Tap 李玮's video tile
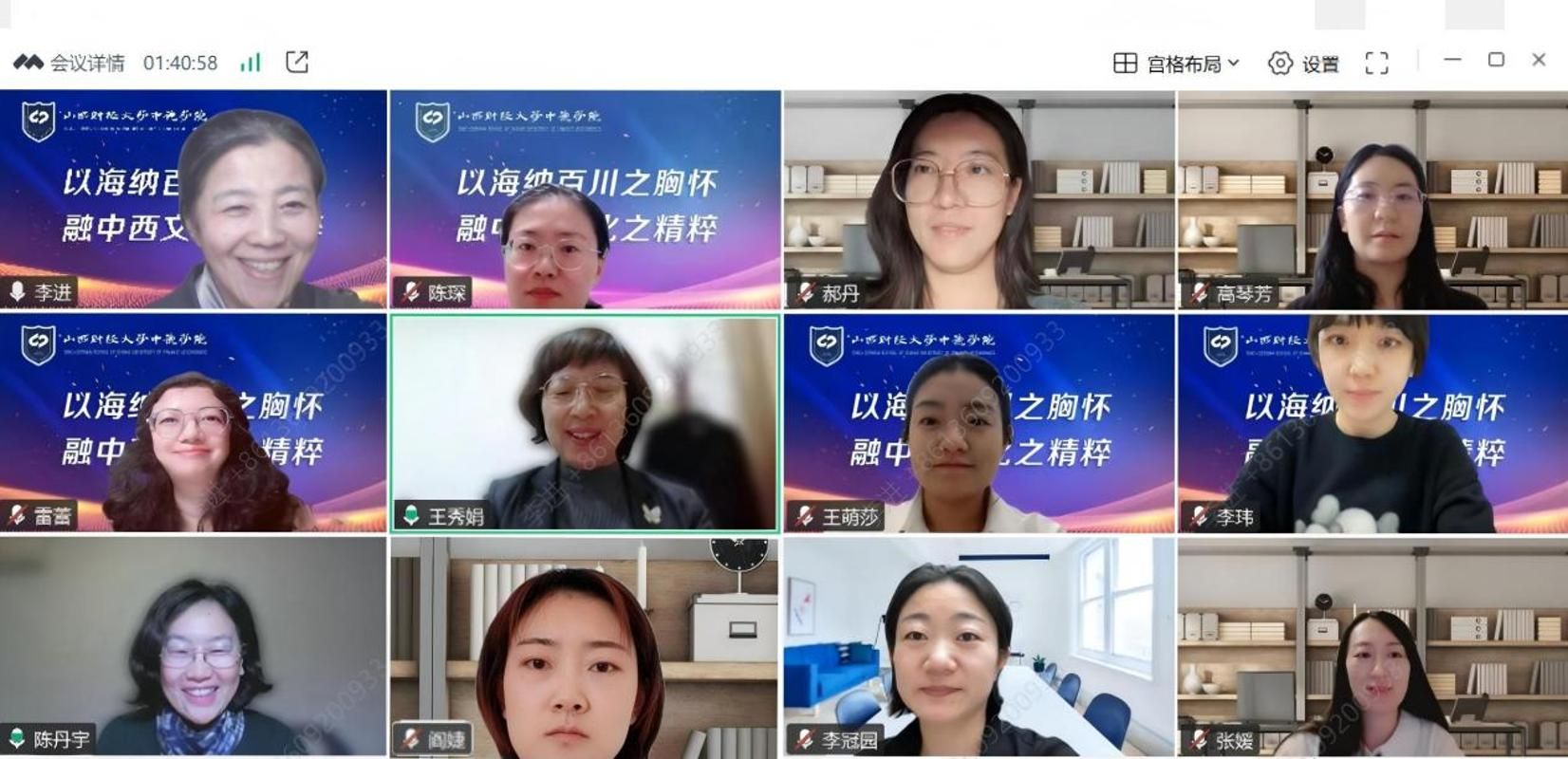The height and width of the screenshot is (759, 1568). coord(1372,423)
